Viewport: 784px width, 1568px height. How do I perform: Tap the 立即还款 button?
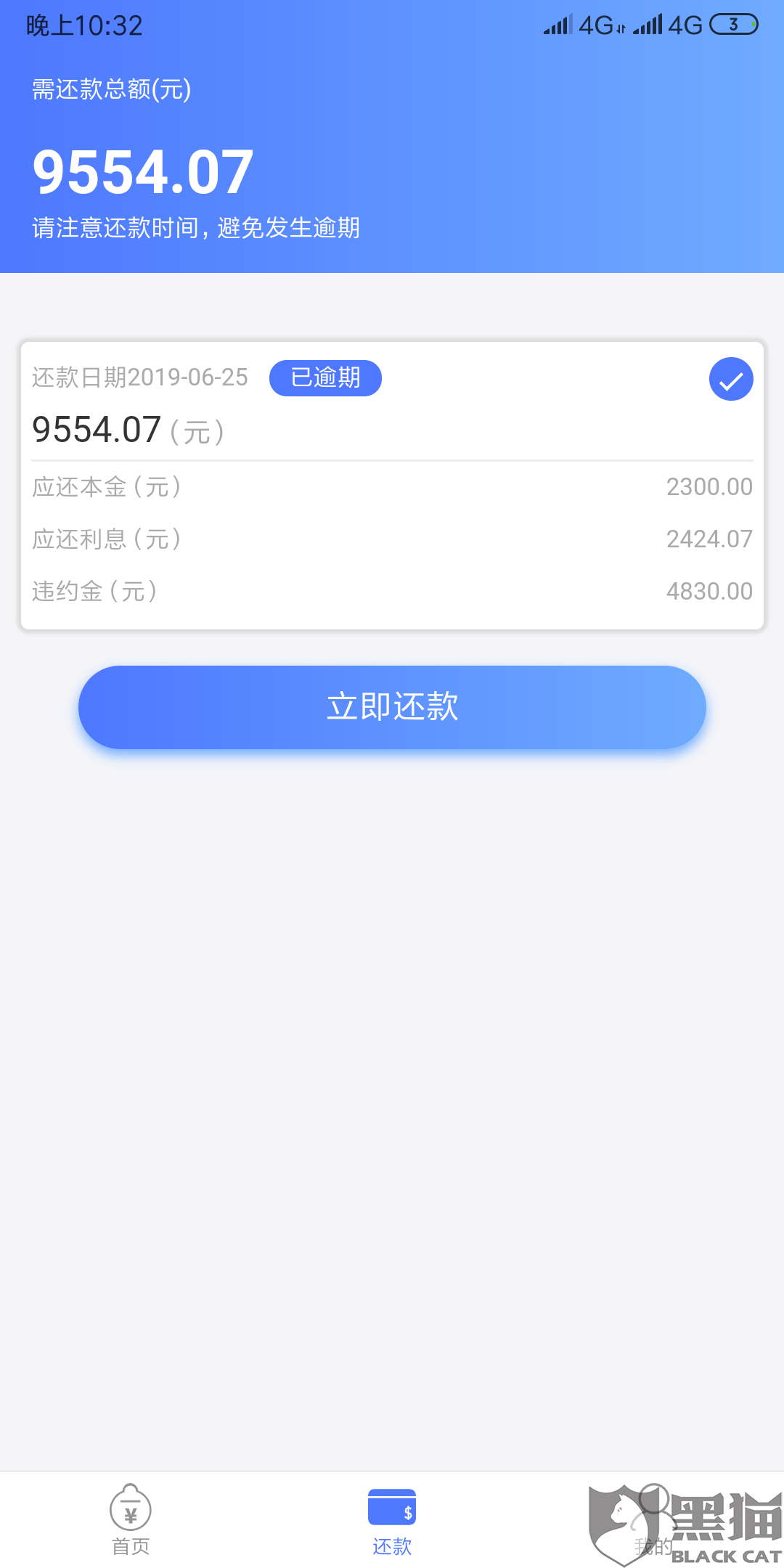point(392,707)
